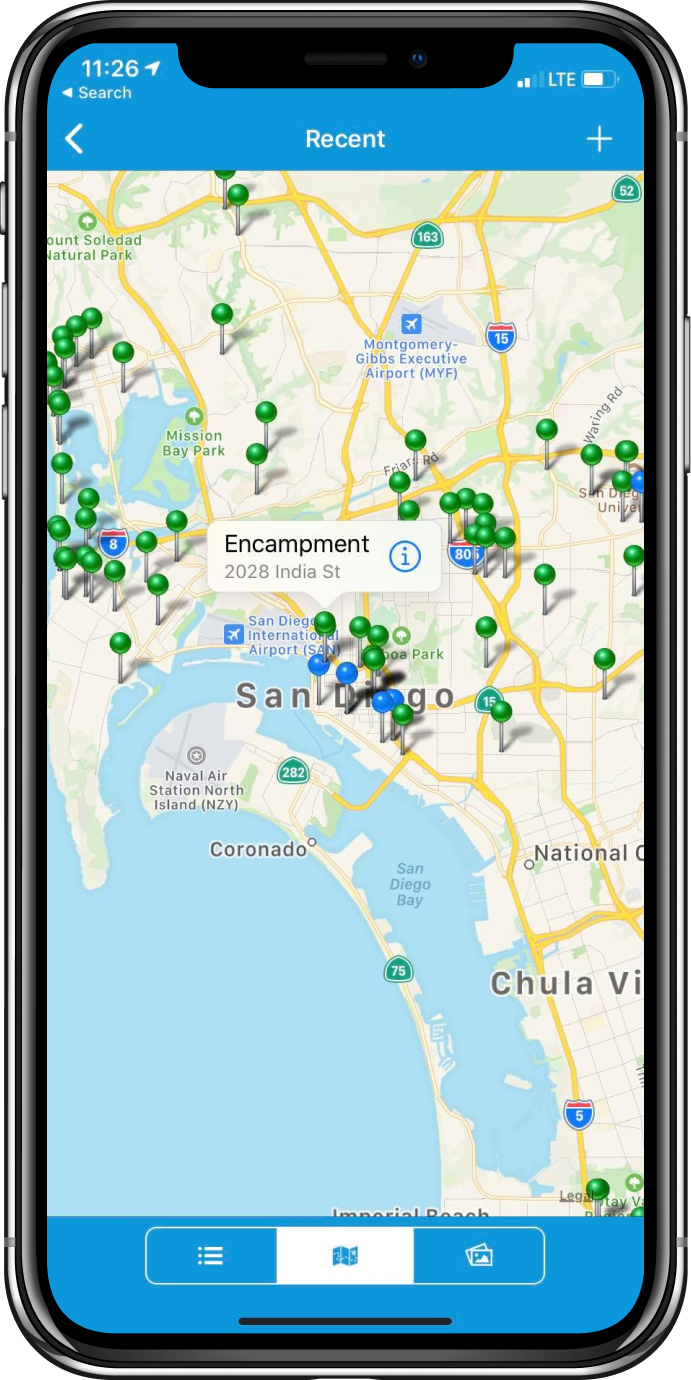
Task: Switch to the list view tab
Action: (211, 1256)
